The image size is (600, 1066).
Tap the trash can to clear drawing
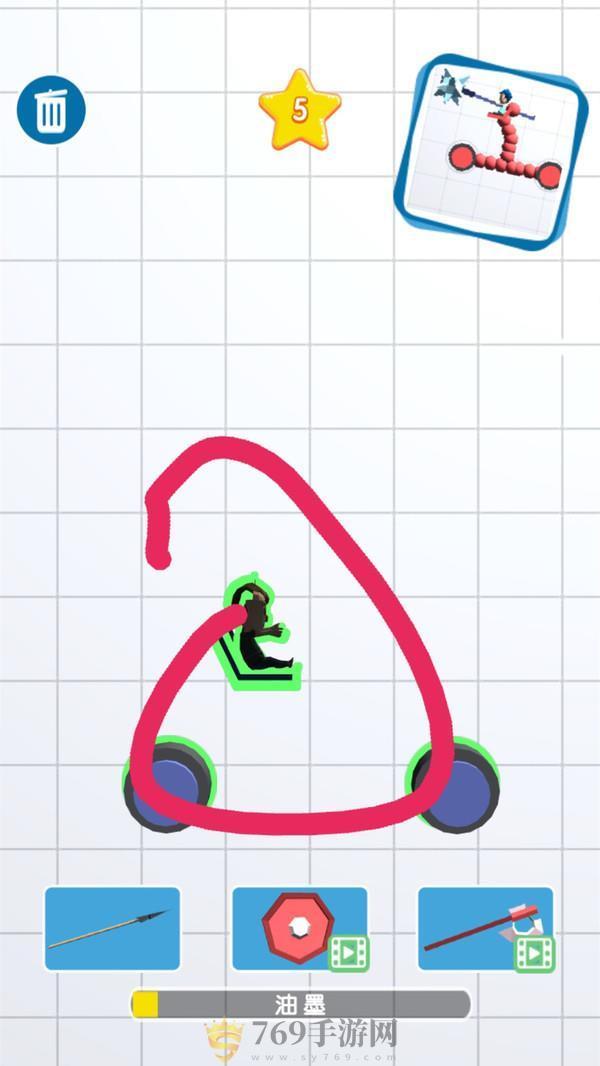(51, 109)
